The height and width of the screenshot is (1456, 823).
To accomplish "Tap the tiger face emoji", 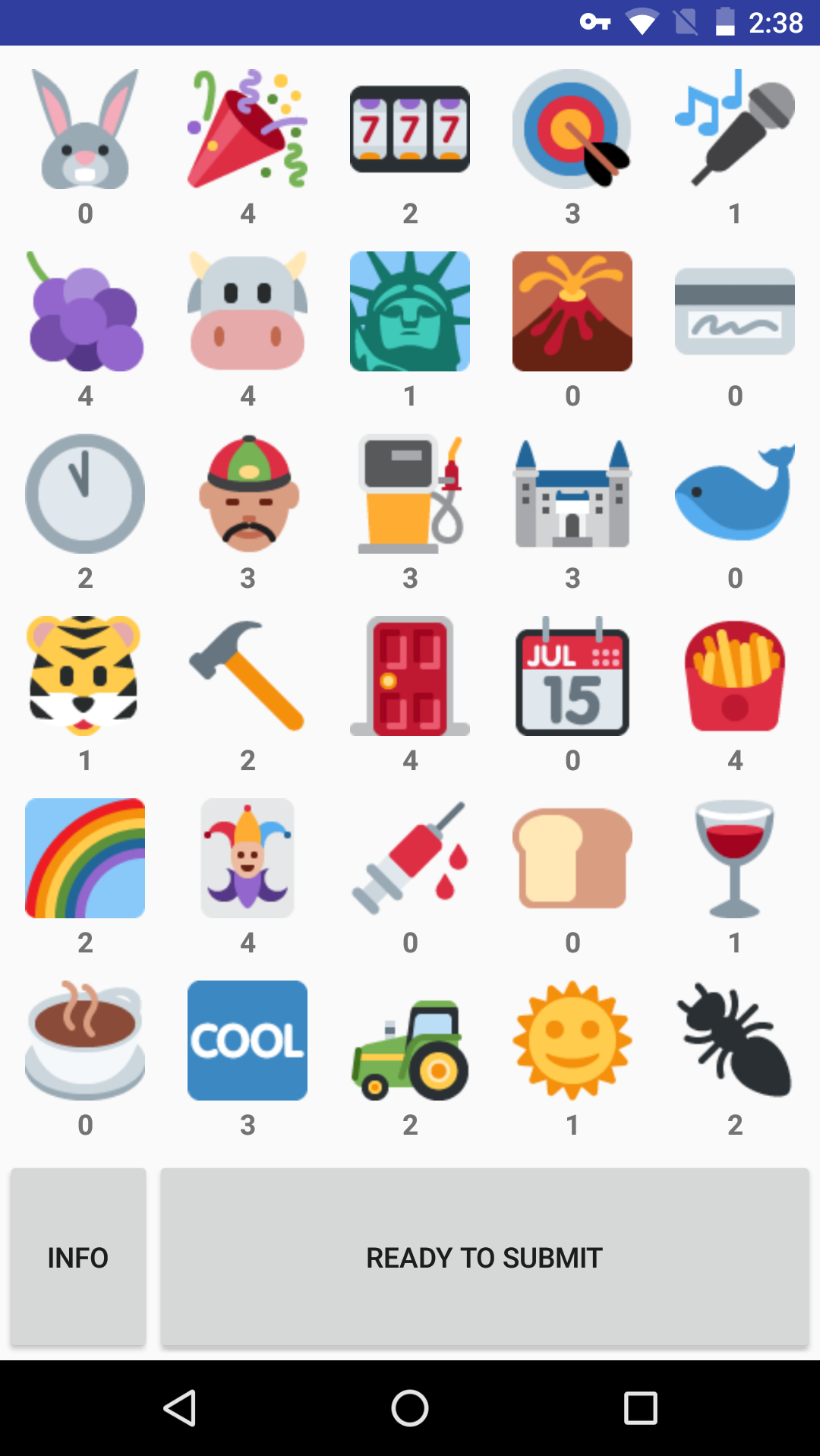I will pos(85,676).
